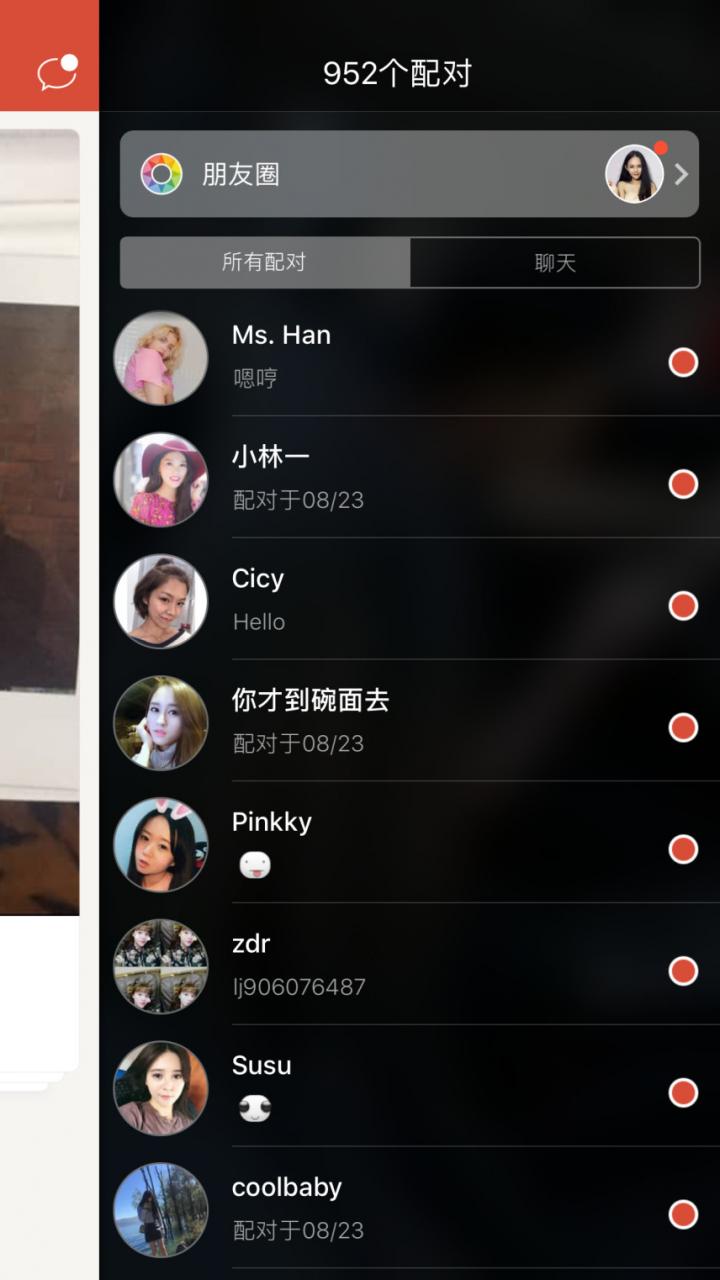Viewport: 720px width, 1280px height.
Task: Open the chat with Ms. Han
Action: (x=409, y=357)
